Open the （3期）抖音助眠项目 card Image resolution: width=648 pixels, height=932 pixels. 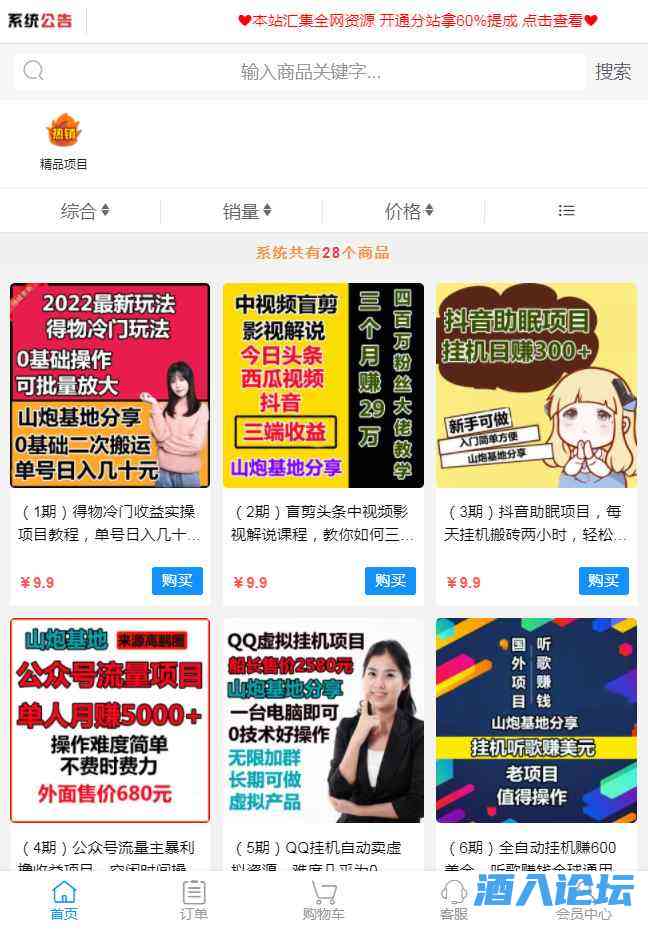[x=536, y=386]
